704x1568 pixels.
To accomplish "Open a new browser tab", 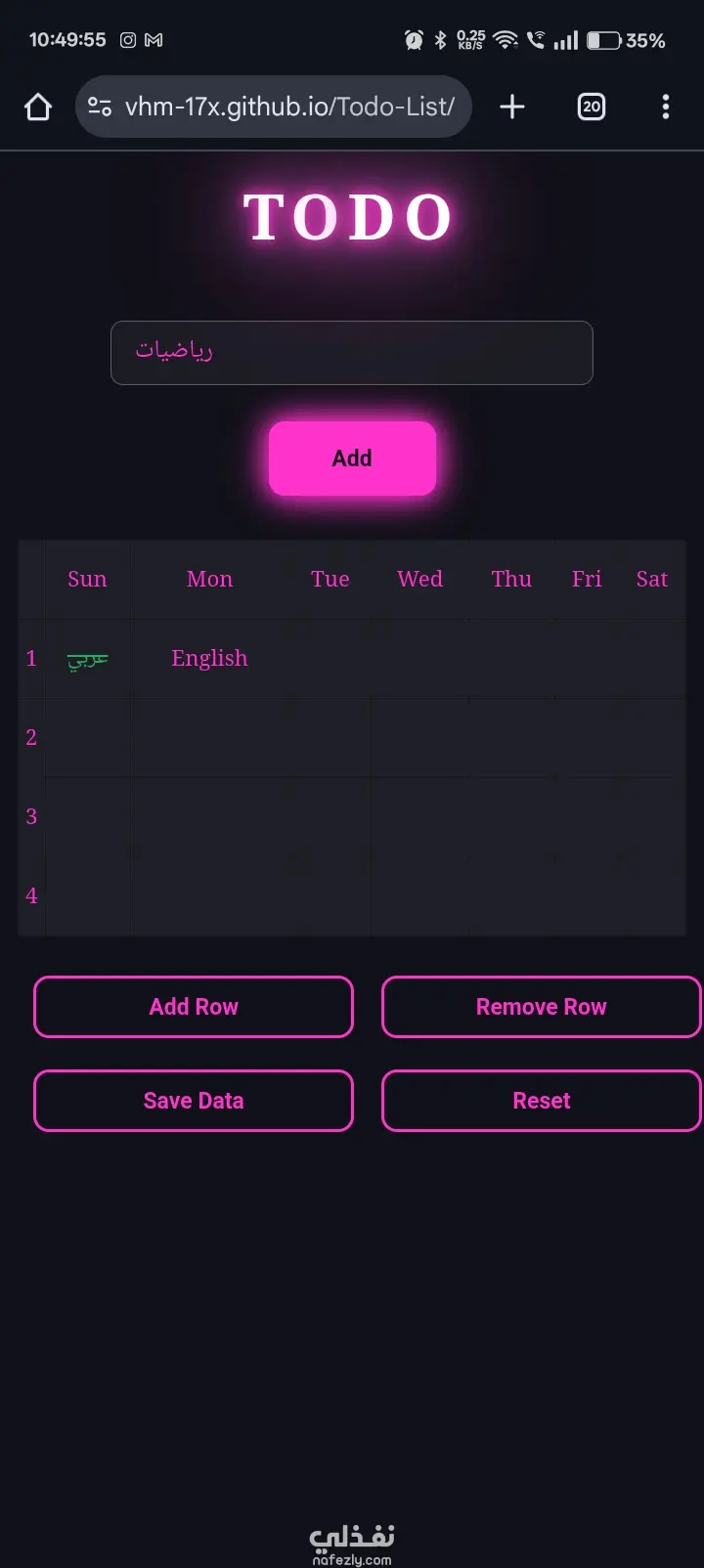I will (512, 107).
